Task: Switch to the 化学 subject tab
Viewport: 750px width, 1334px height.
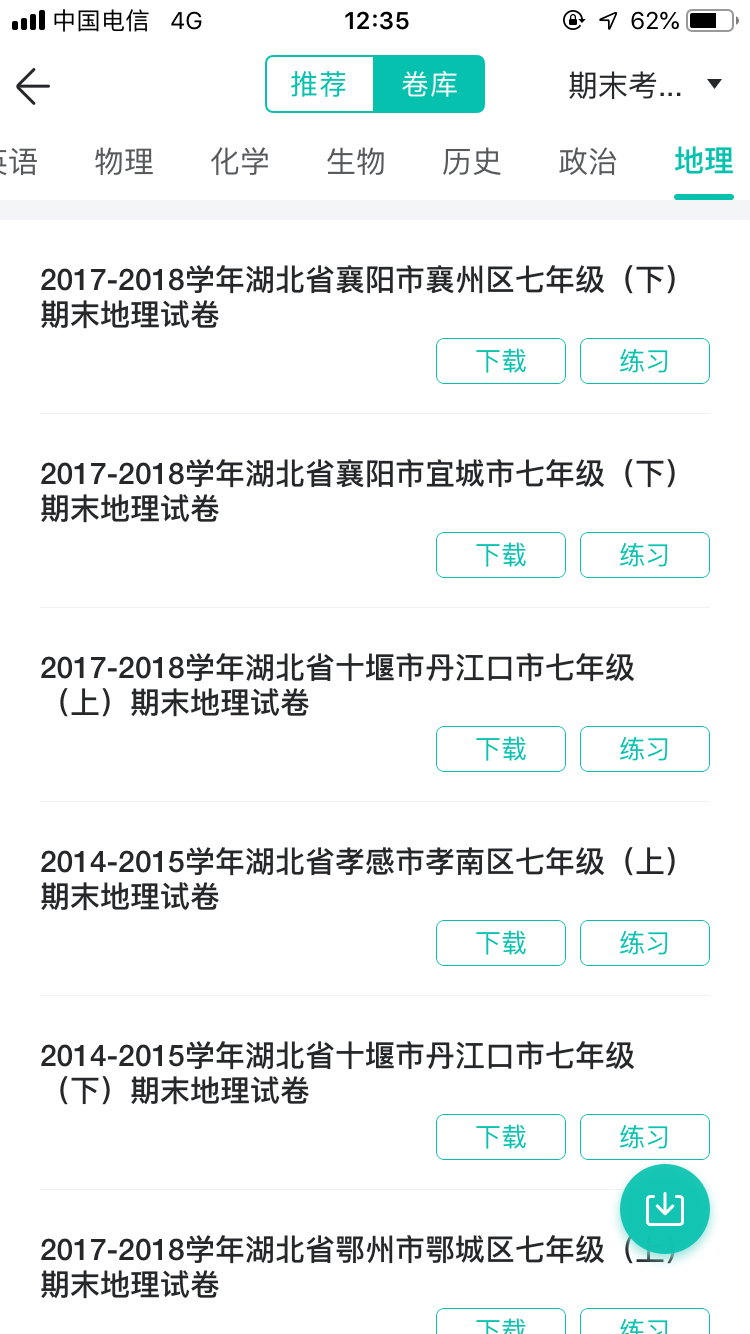Action: (240, 161)
